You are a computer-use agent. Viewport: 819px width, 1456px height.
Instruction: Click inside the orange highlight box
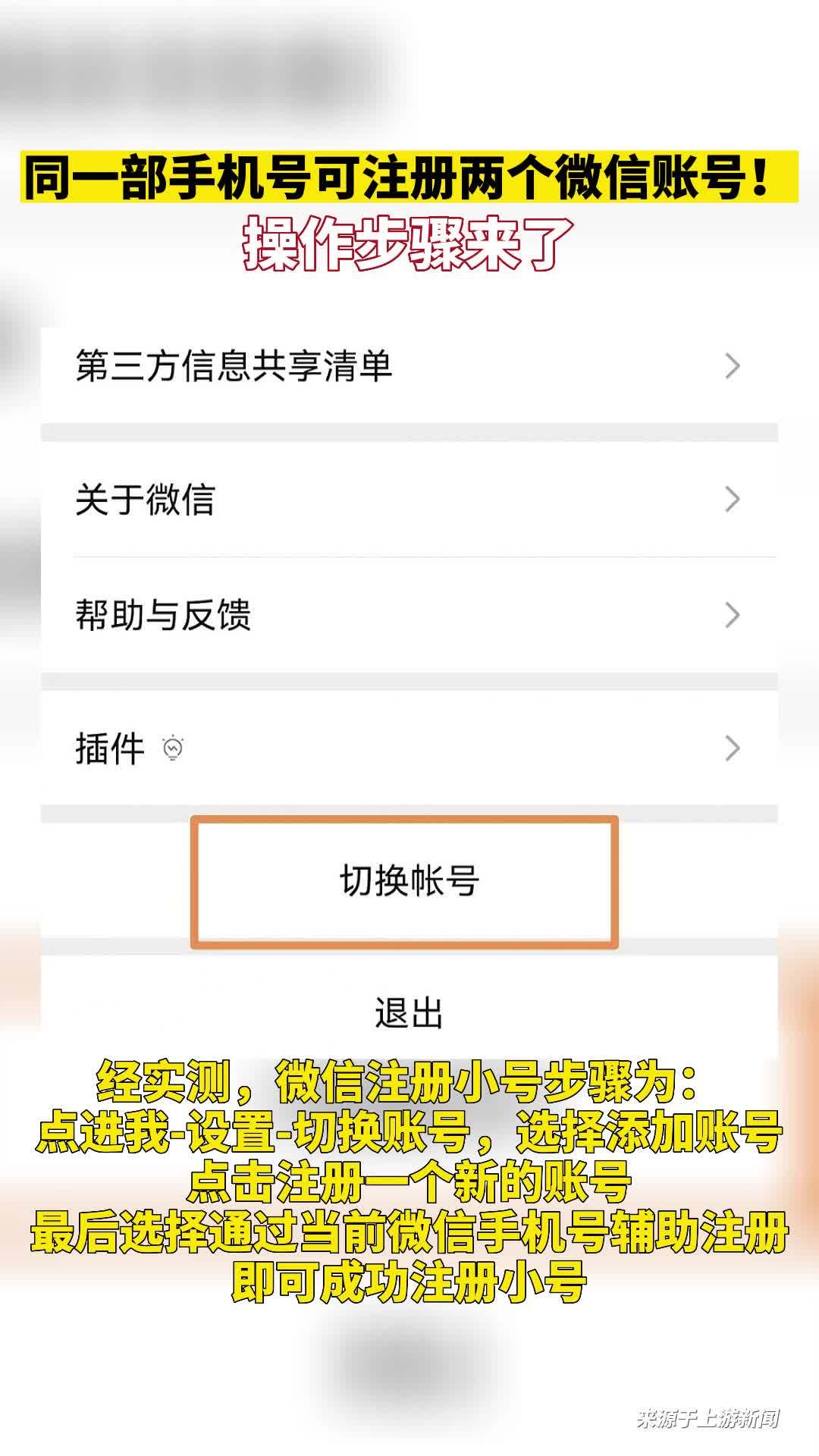409,880
